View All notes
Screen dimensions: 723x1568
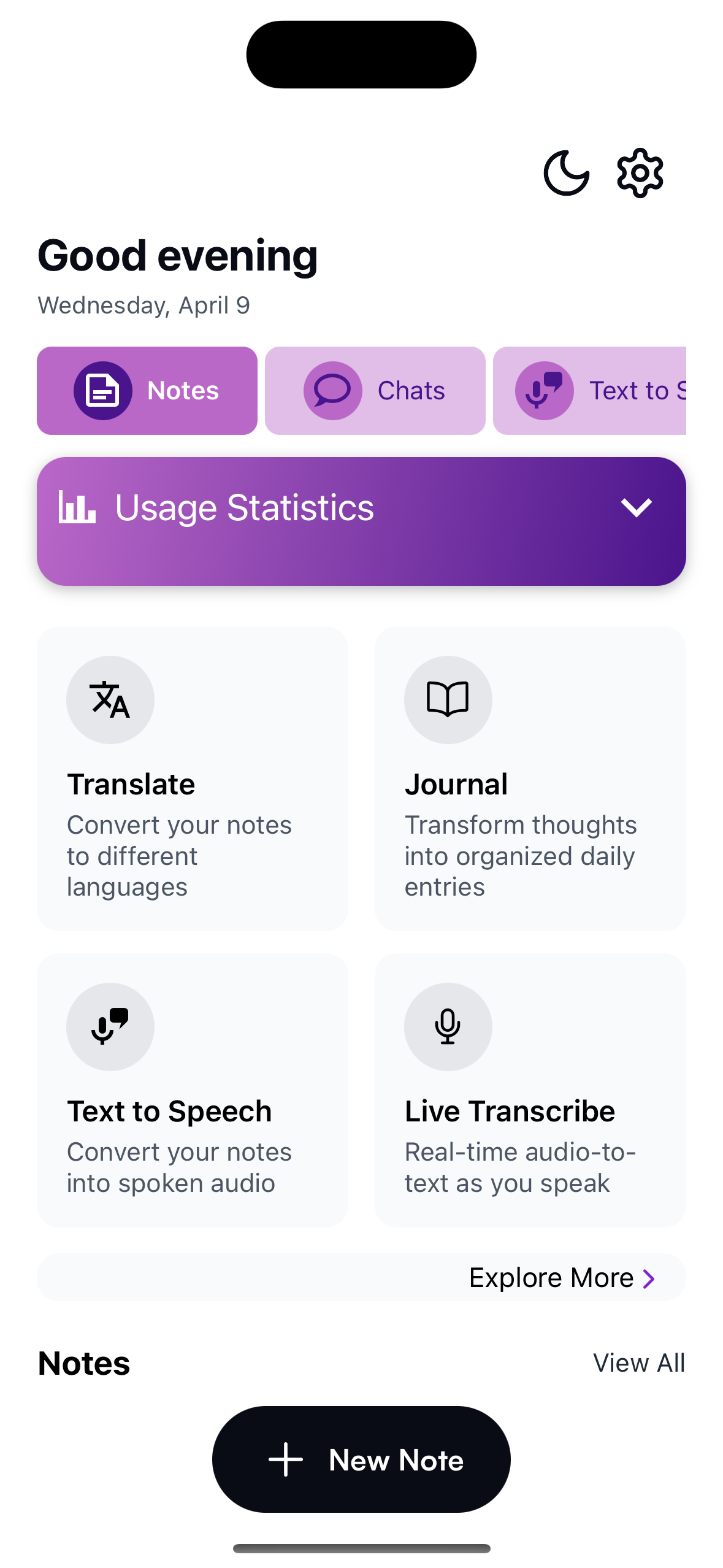click(638, 1363)
